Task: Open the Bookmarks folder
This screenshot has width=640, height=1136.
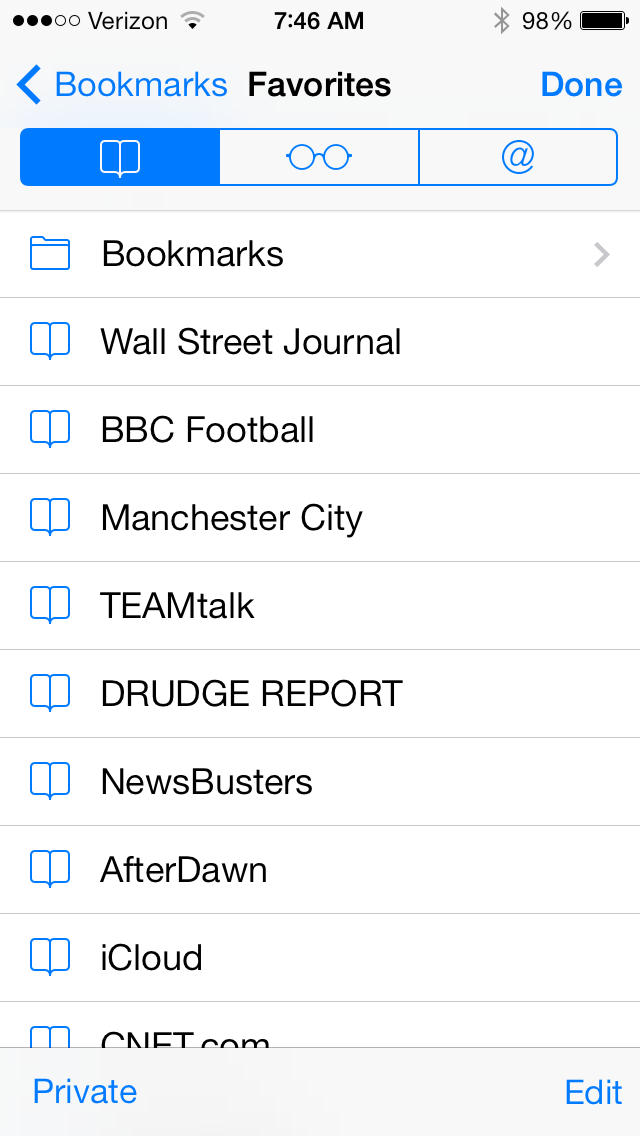Action: coord(320,254)
